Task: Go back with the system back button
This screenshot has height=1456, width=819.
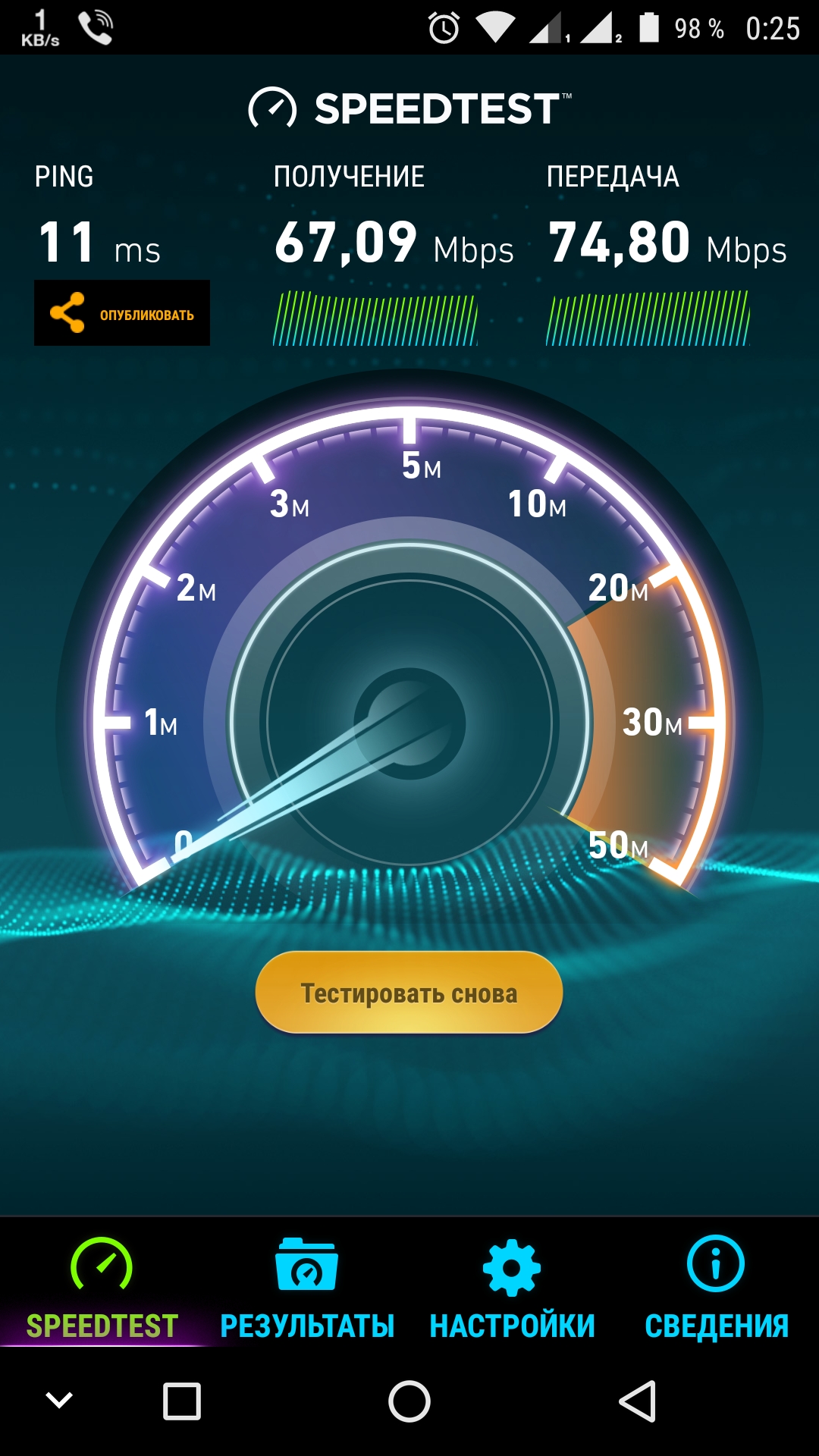Action: coord(637,1401)
